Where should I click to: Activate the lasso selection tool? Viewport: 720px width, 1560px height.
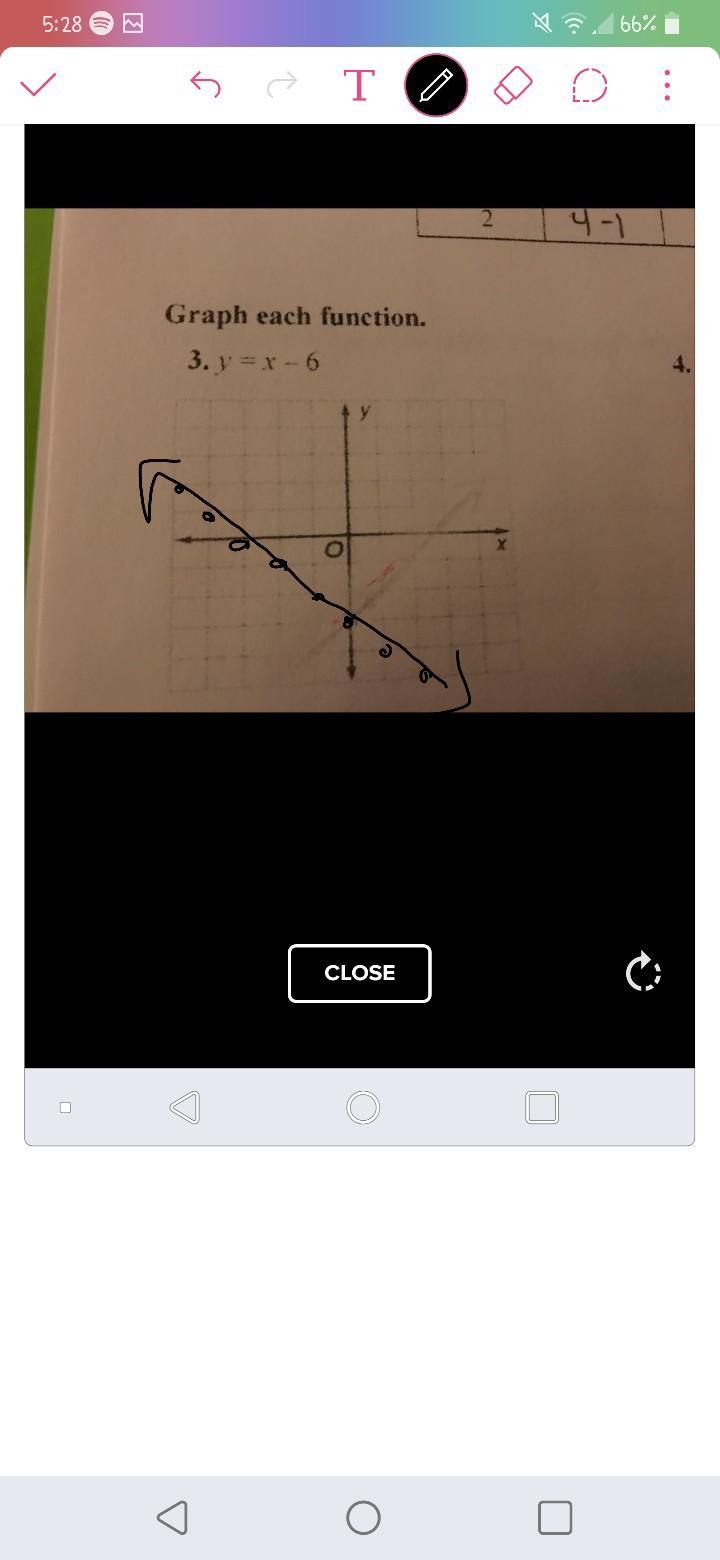(590, 86)
